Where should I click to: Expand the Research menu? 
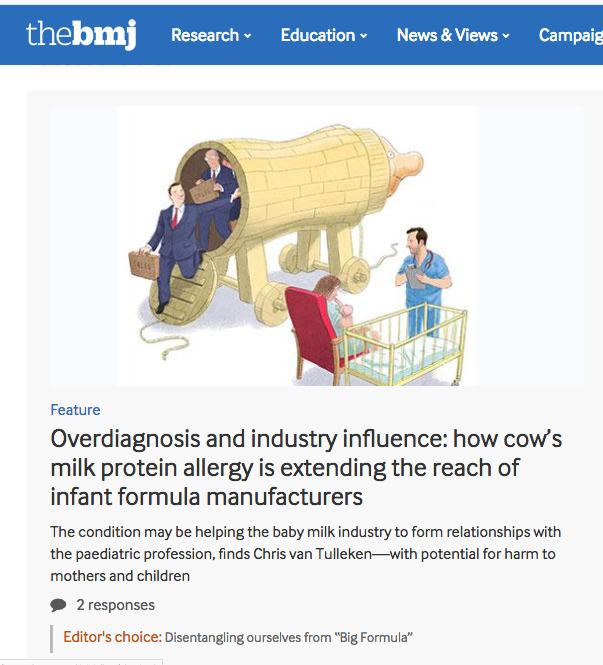click(210, 35)
